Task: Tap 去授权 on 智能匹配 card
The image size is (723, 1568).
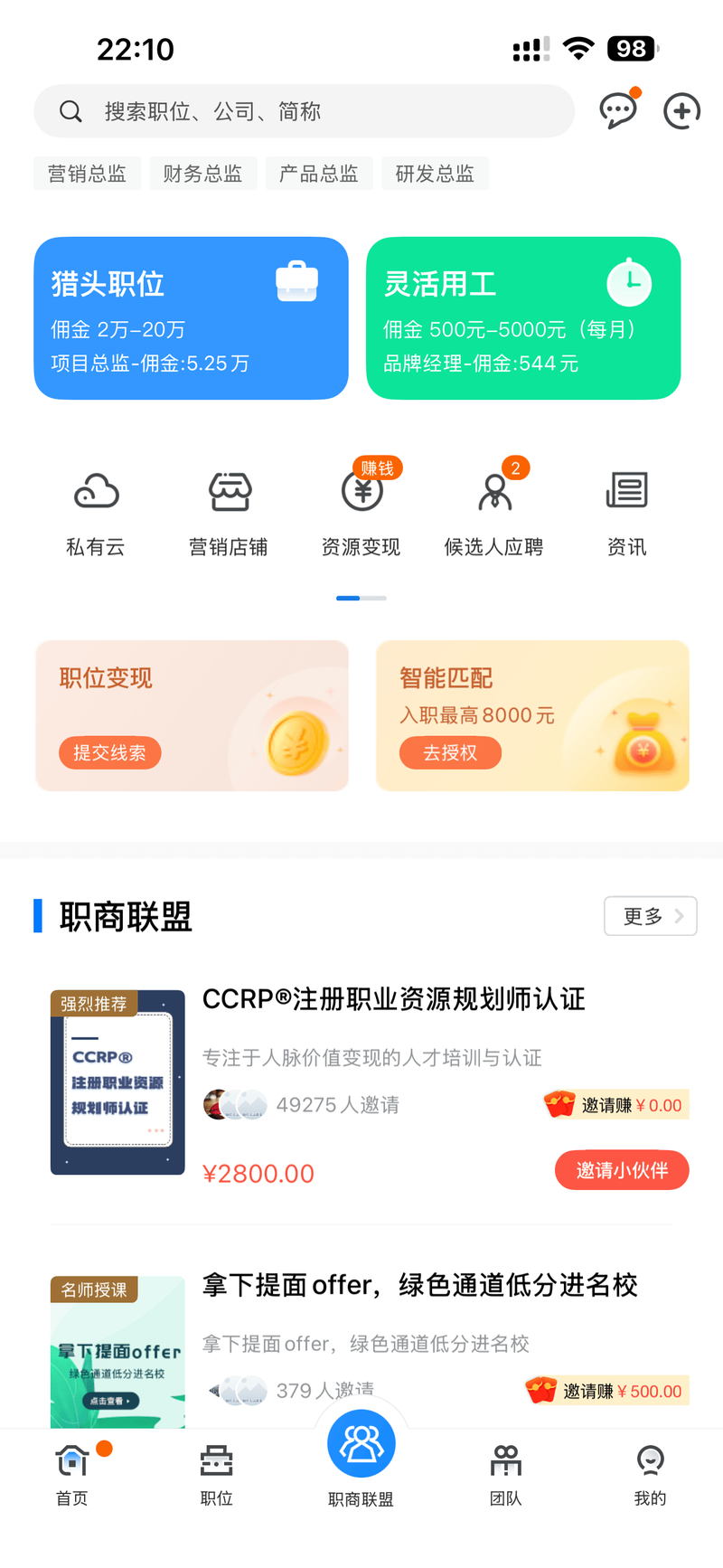Action: 450,752
